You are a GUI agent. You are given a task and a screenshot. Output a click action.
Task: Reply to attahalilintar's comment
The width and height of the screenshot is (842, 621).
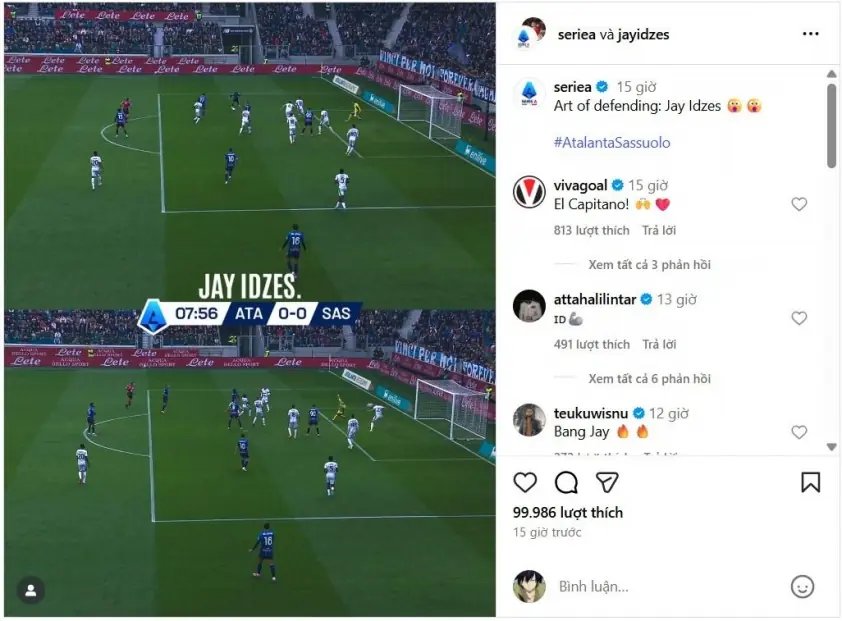point(659,344)
